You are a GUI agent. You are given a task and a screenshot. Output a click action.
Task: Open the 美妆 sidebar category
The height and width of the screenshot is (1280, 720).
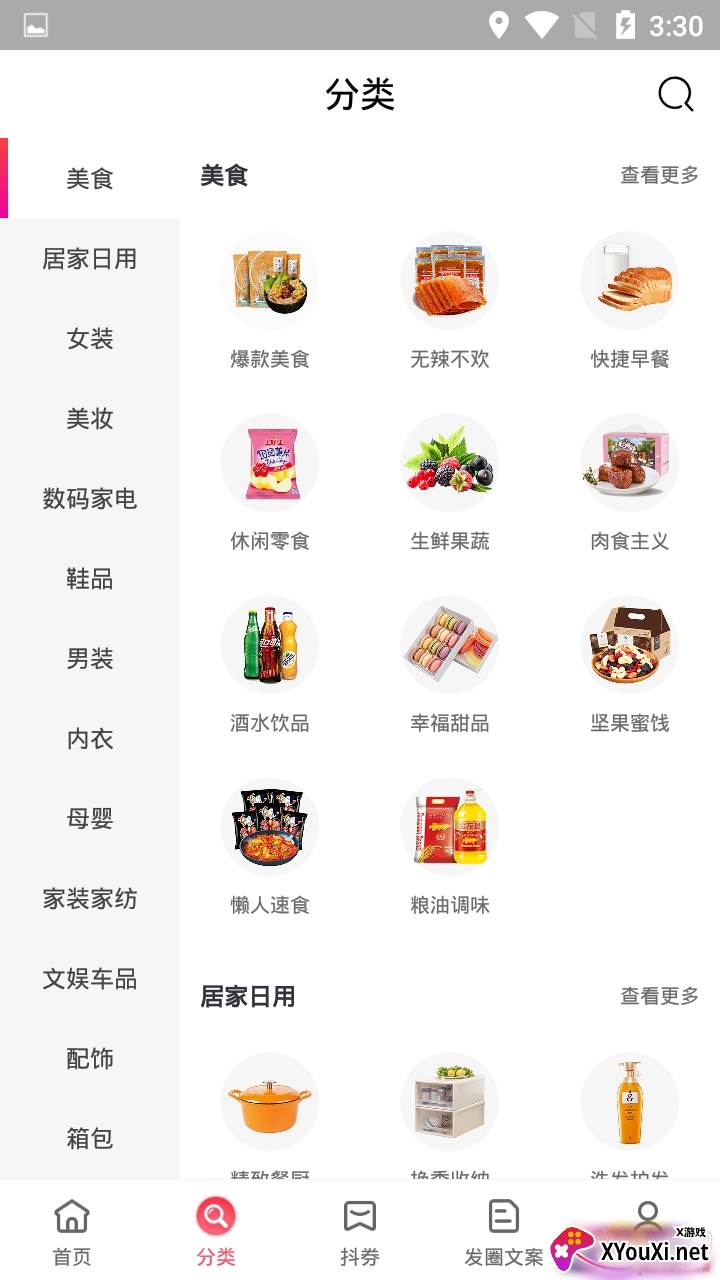pos(90,419)
